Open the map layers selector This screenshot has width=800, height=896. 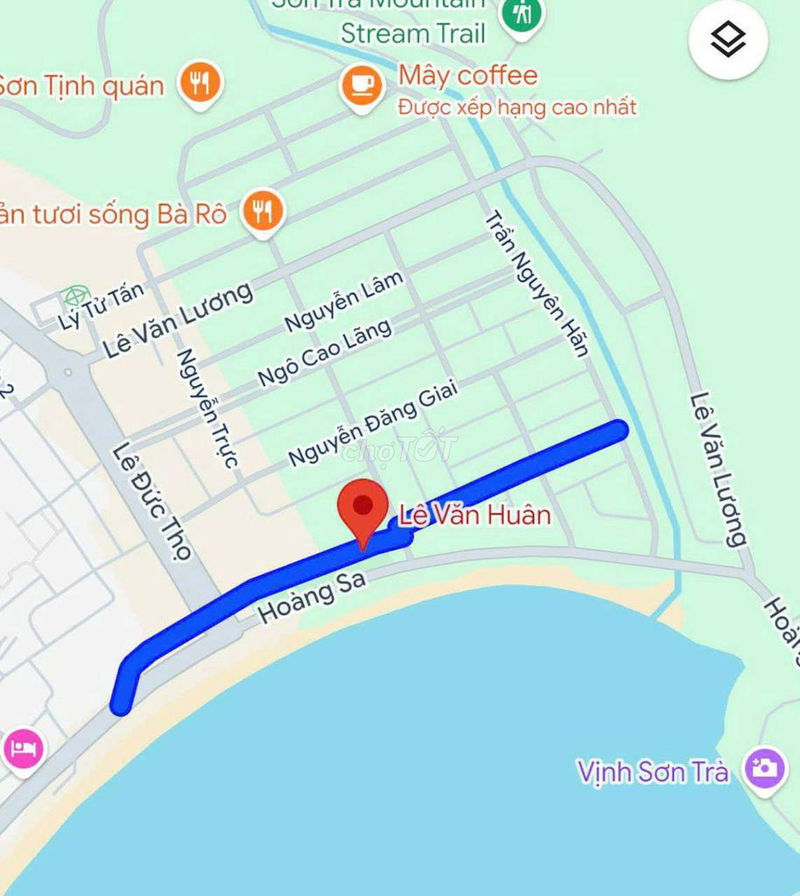click(x=728, y=40)
